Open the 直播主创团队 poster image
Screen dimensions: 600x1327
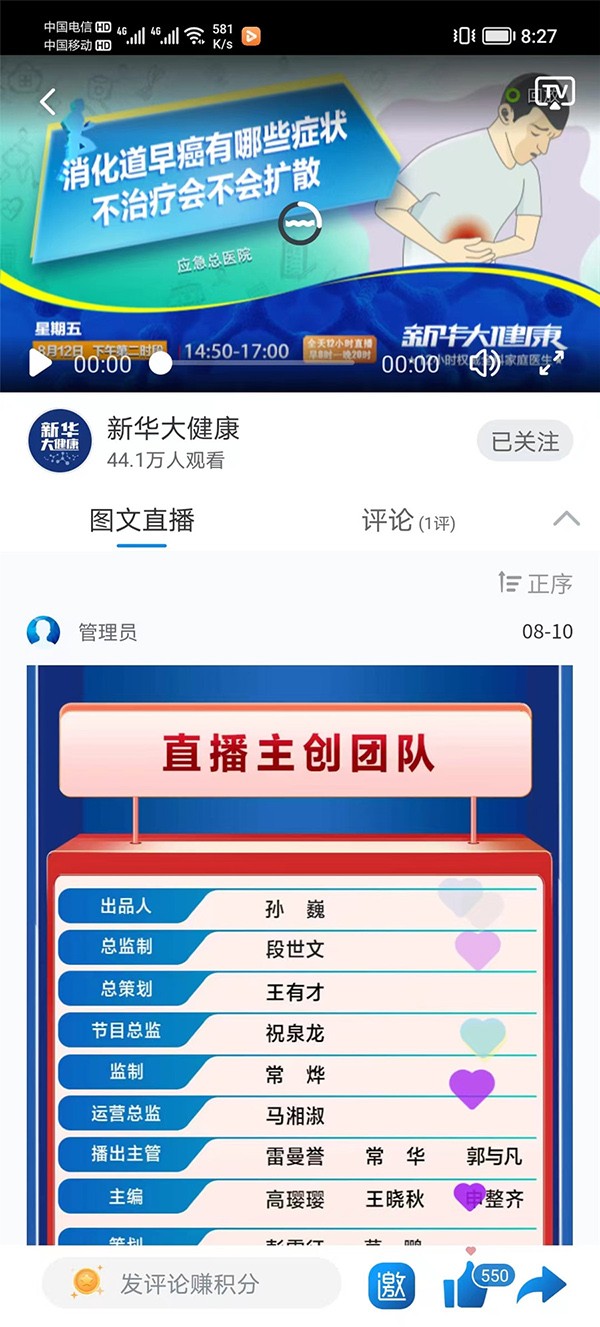tap(299, 950)
